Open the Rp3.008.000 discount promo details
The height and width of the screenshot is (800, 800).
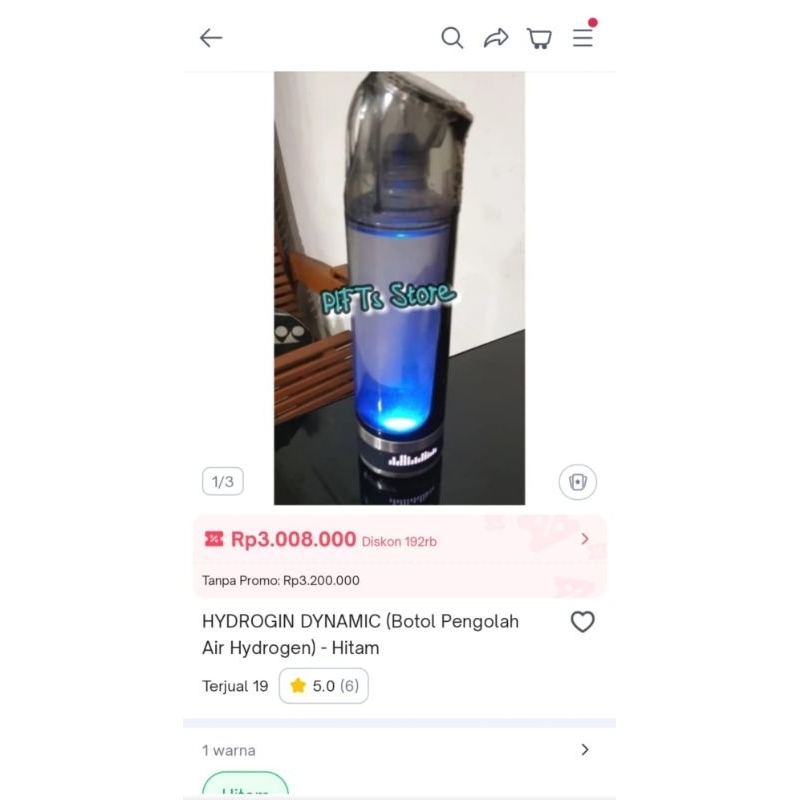[x=585, y=539]
